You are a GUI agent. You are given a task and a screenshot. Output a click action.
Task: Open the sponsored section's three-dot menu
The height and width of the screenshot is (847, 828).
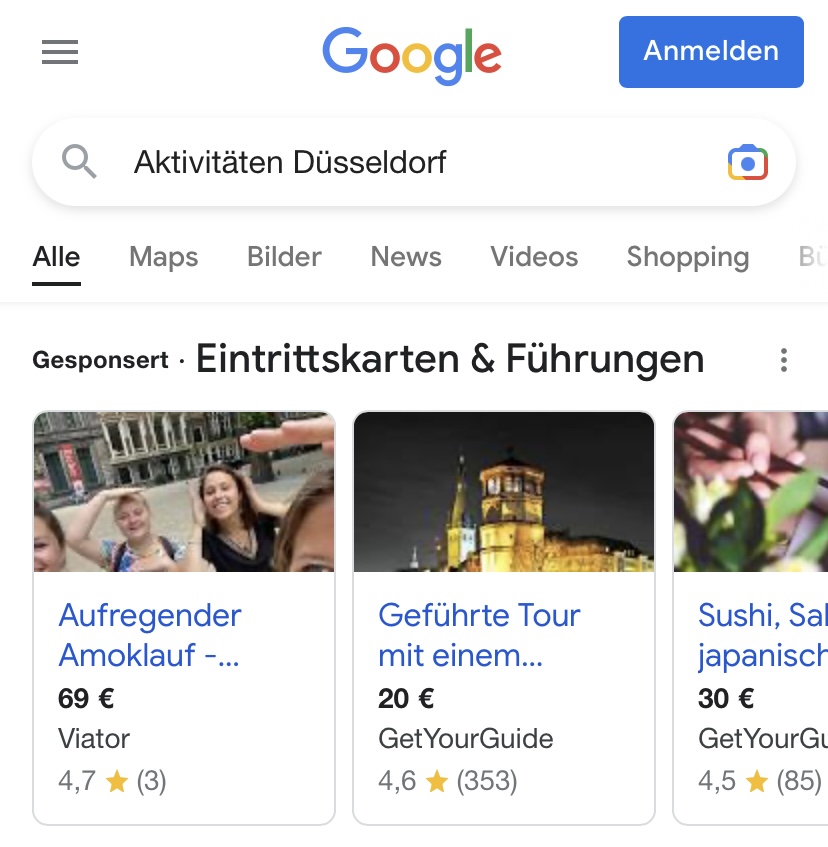click(x=784, y=360)
